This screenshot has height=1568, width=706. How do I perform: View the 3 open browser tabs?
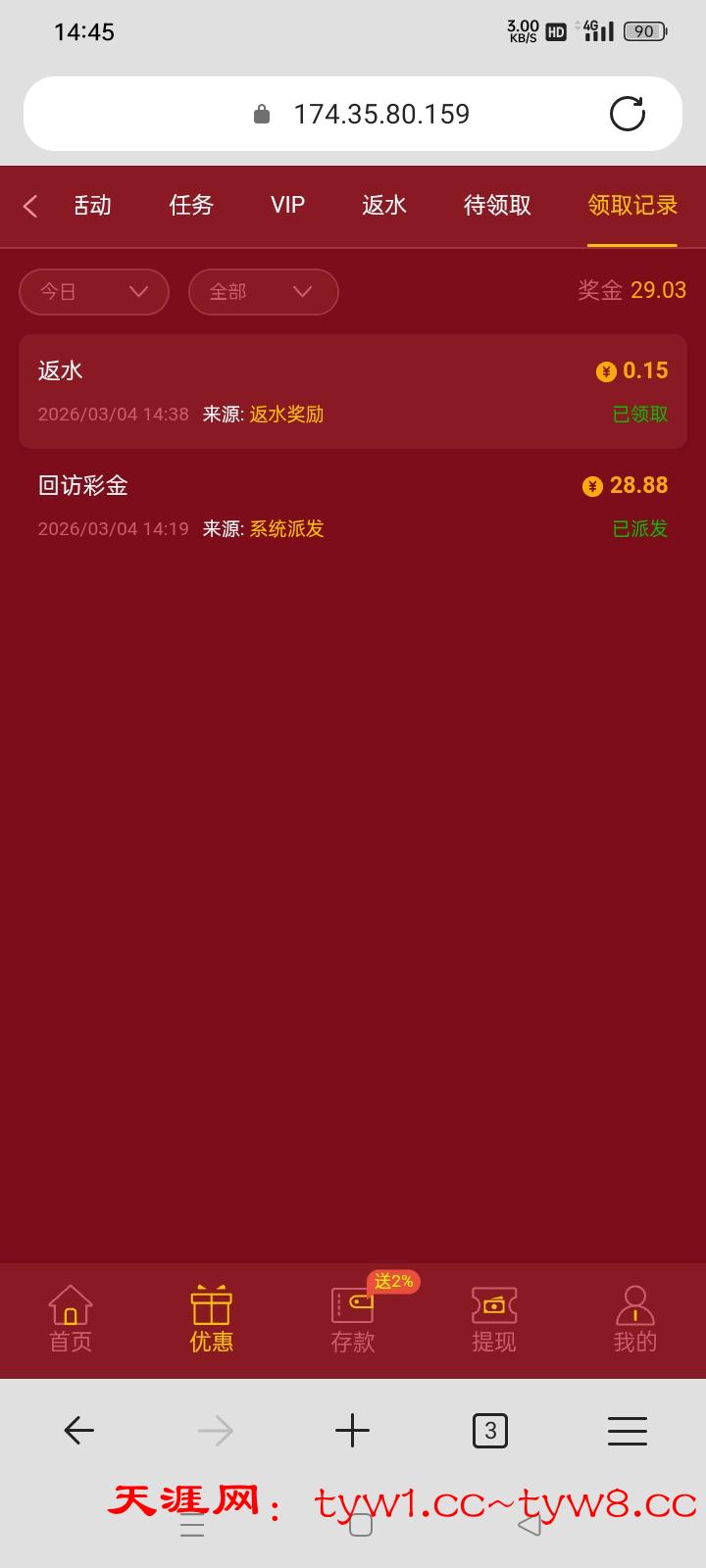pos(490,1432)
